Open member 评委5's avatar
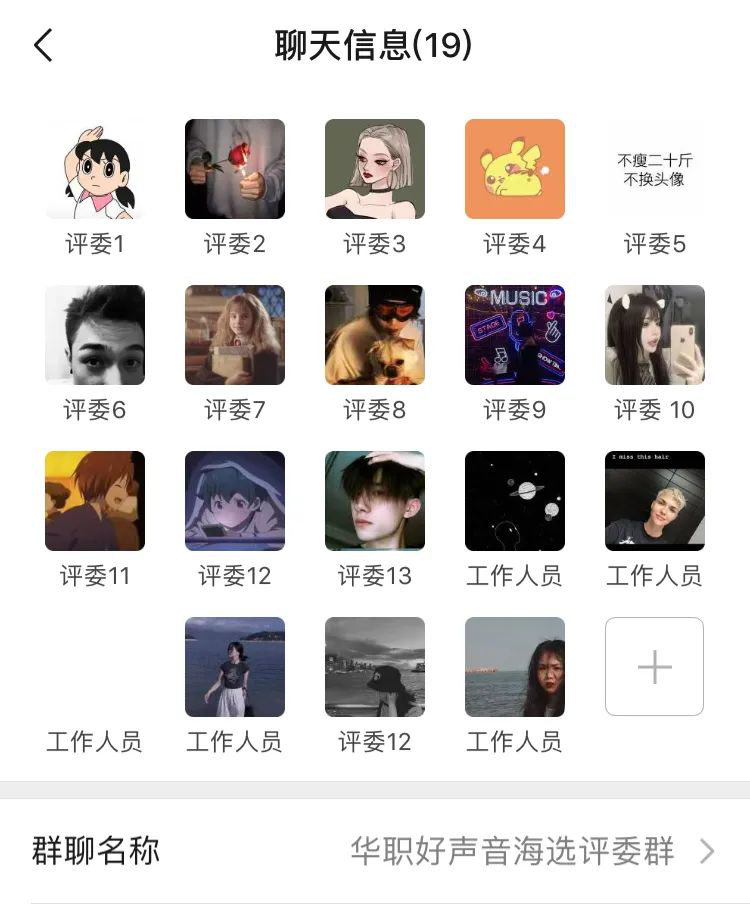The width and height of the screenshot is (750, 908). pyautogui.click(x=655, y=169)
